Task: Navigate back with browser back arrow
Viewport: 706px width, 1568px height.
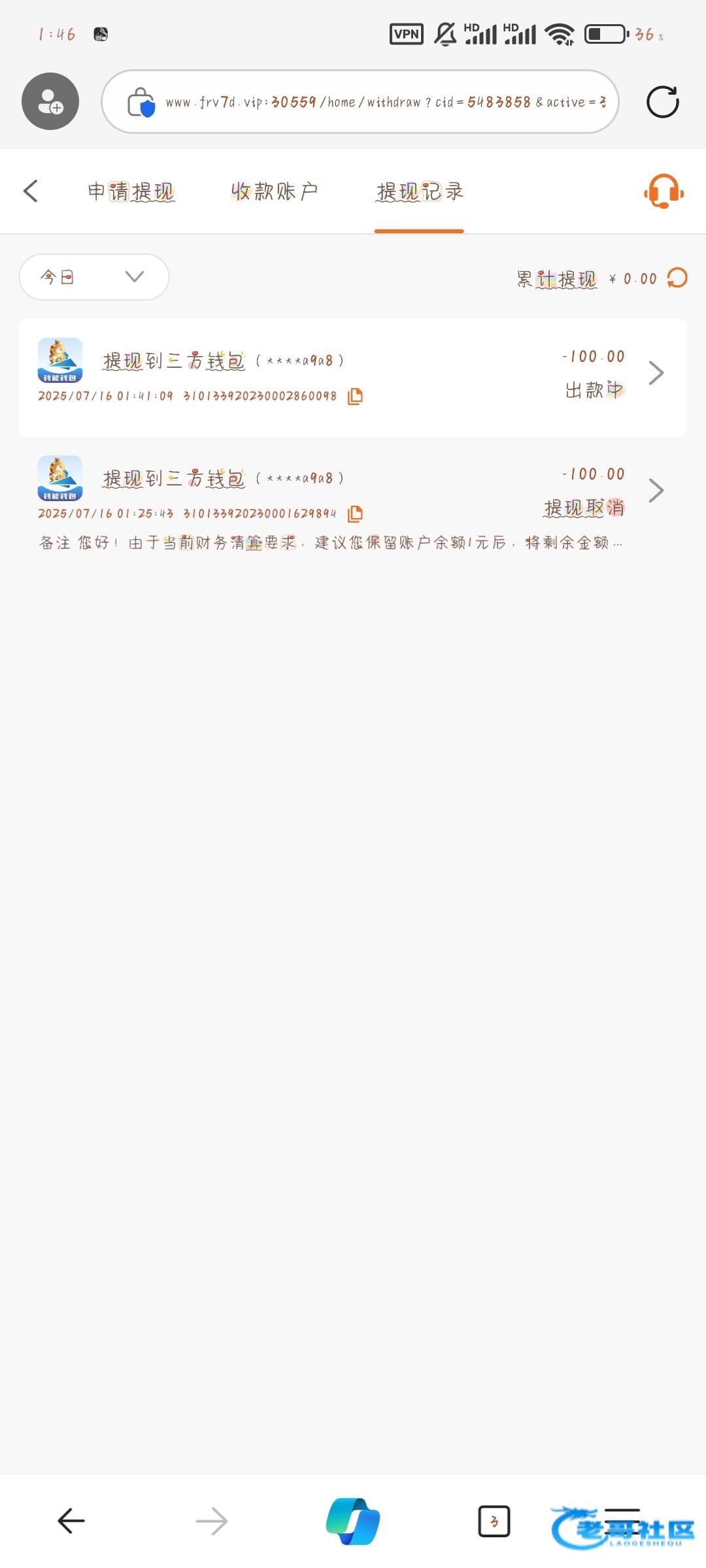Action: point(71,1521)
